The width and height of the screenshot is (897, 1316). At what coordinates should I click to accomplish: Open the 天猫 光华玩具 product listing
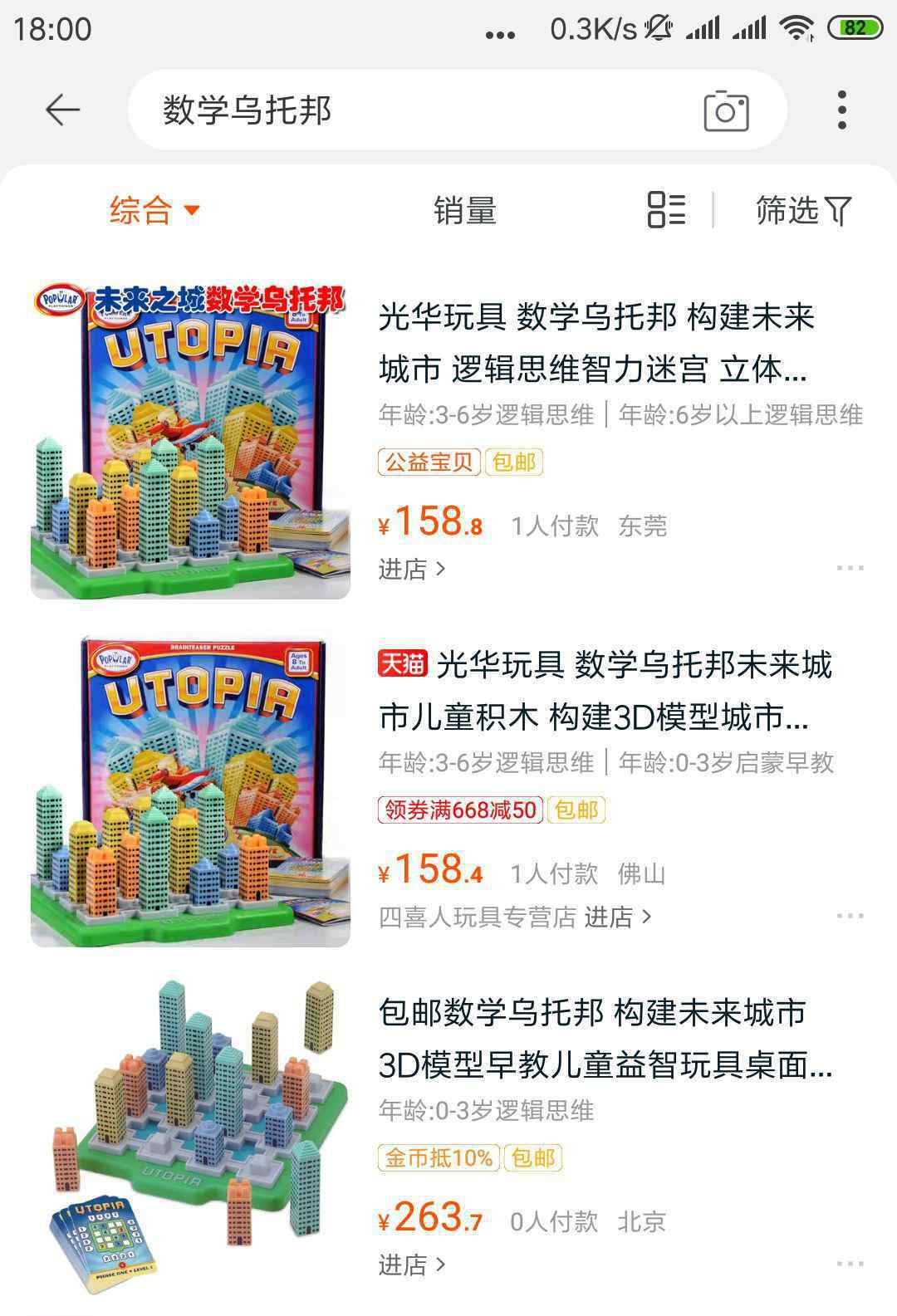[x=603, y=690]
